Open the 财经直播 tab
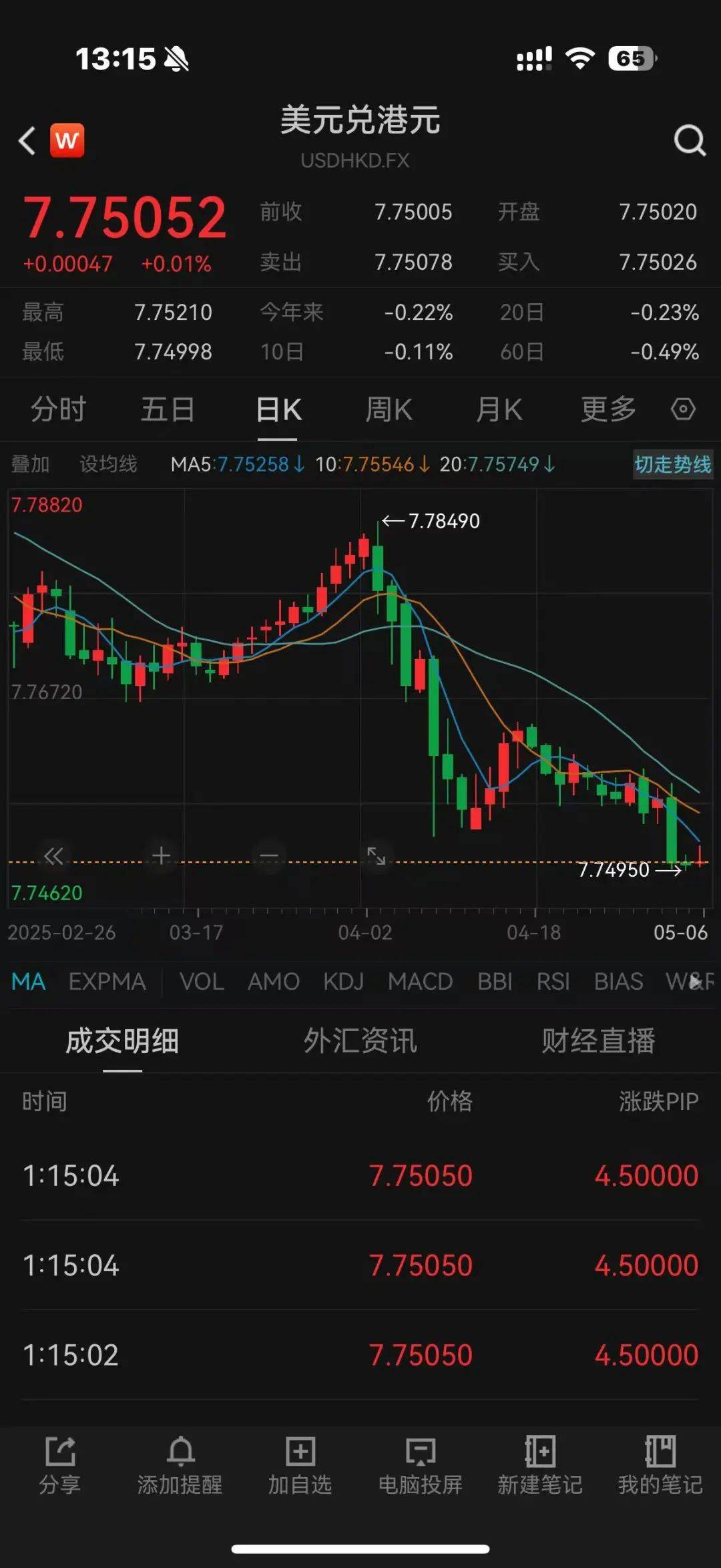The height and width of the screenshot is (1568, 721). point(598,1041)
